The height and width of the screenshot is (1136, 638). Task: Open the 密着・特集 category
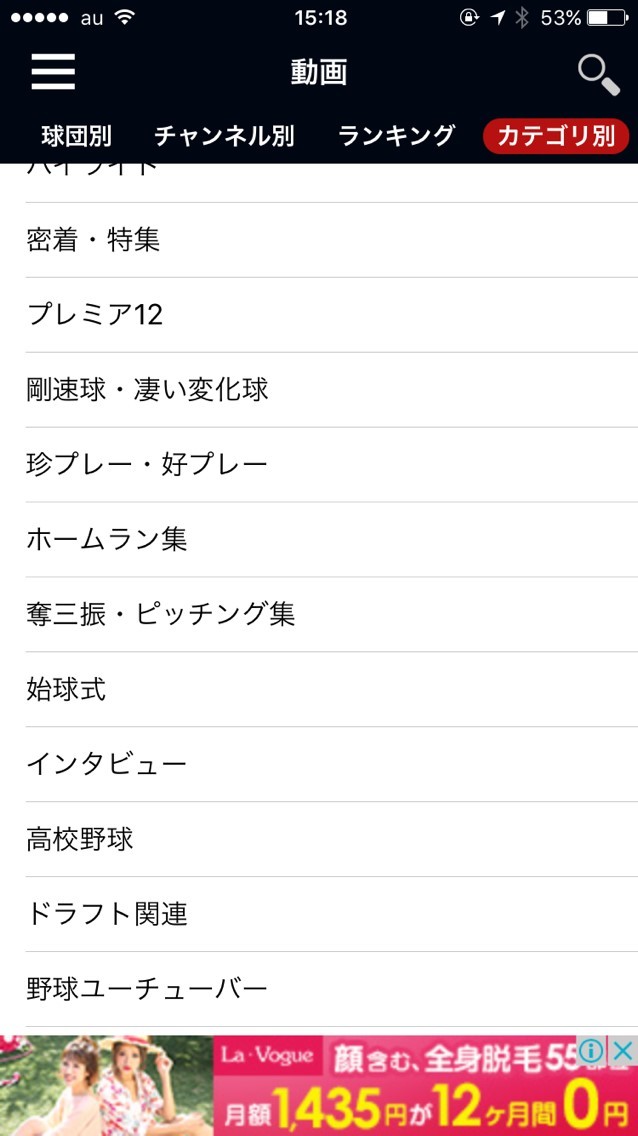tap(332, 240)
